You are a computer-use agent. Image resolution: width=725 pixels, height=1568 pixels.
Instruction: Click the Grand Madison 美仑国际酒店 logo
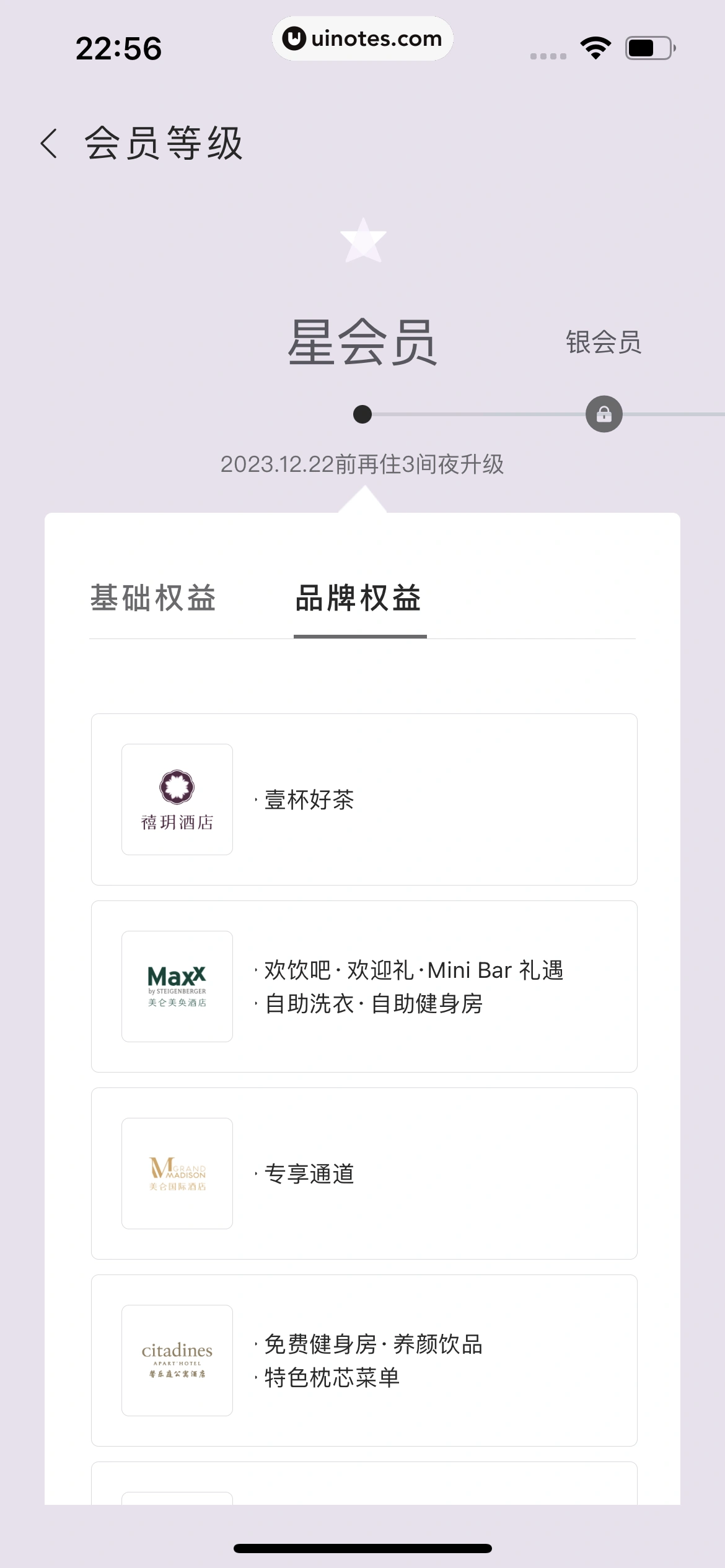click(177, 1174)
